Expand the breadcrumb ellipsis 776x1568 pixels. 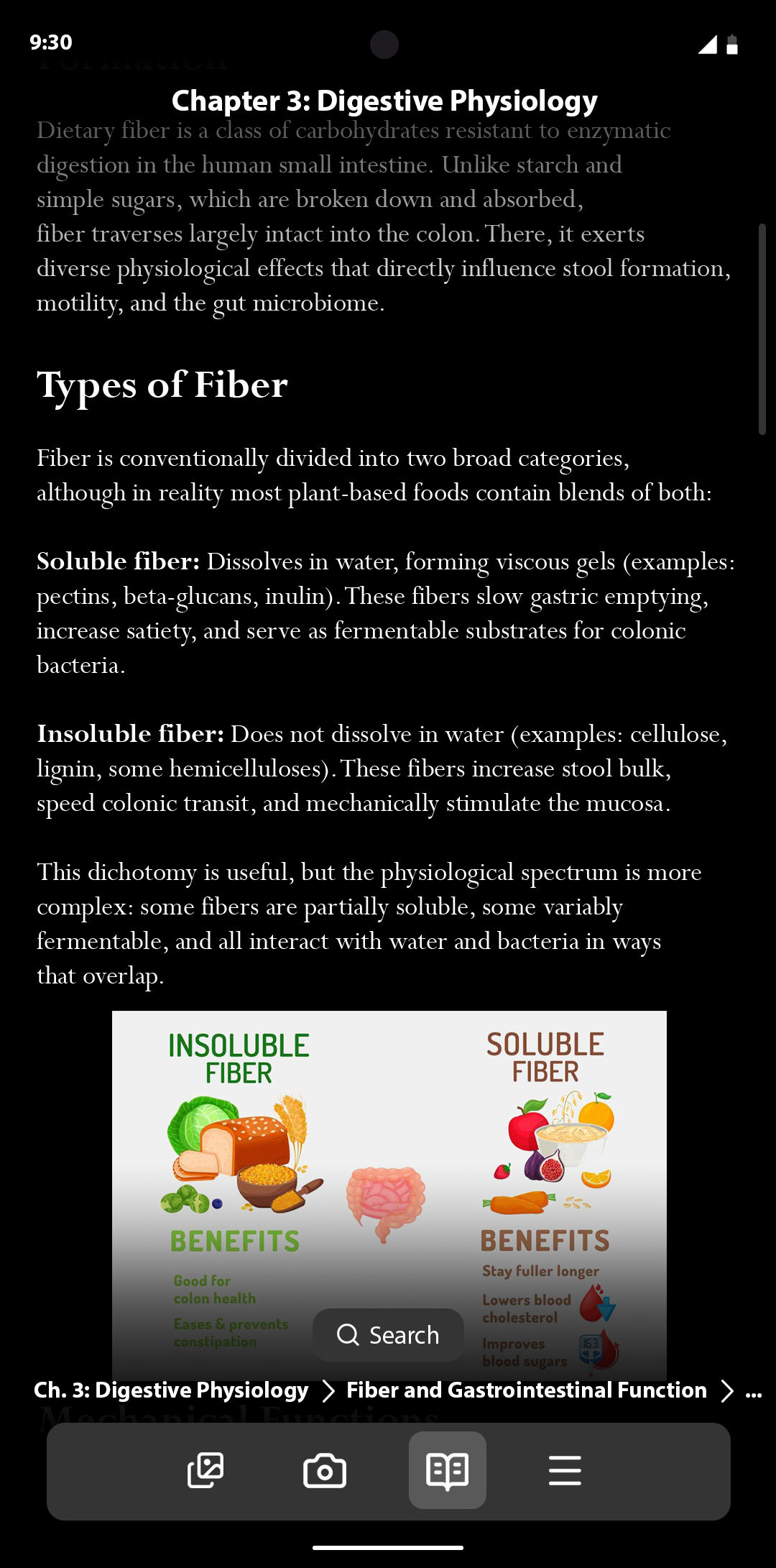click(754, 1392)
